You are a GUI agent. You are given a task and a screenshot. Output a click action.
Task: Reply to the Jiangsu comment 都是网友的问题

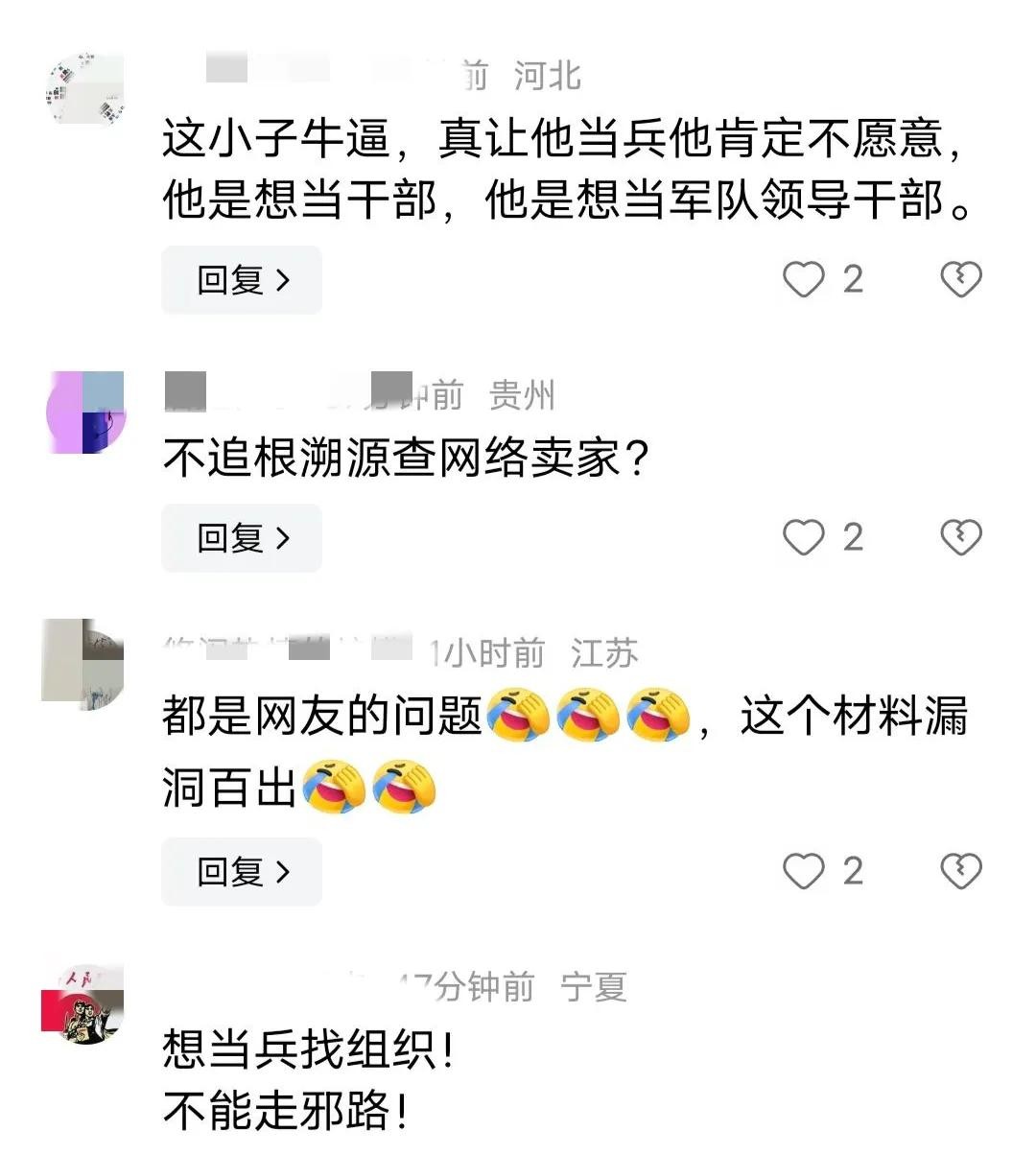click(242, 872)
